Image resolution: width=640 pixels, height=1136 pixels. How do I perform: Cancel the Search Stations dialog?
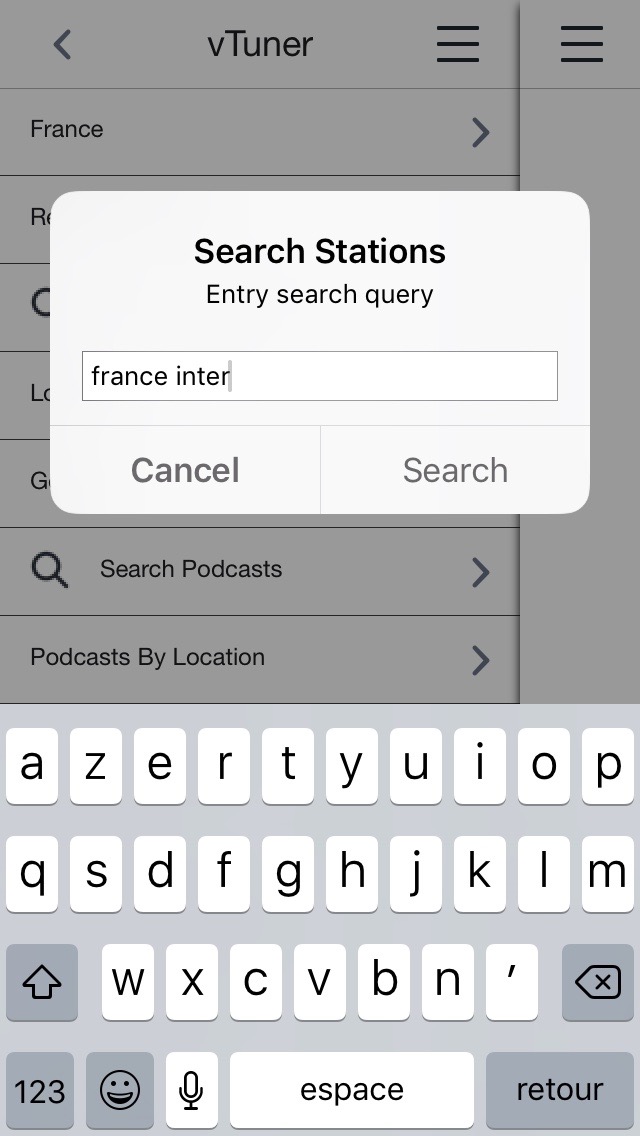185,469
